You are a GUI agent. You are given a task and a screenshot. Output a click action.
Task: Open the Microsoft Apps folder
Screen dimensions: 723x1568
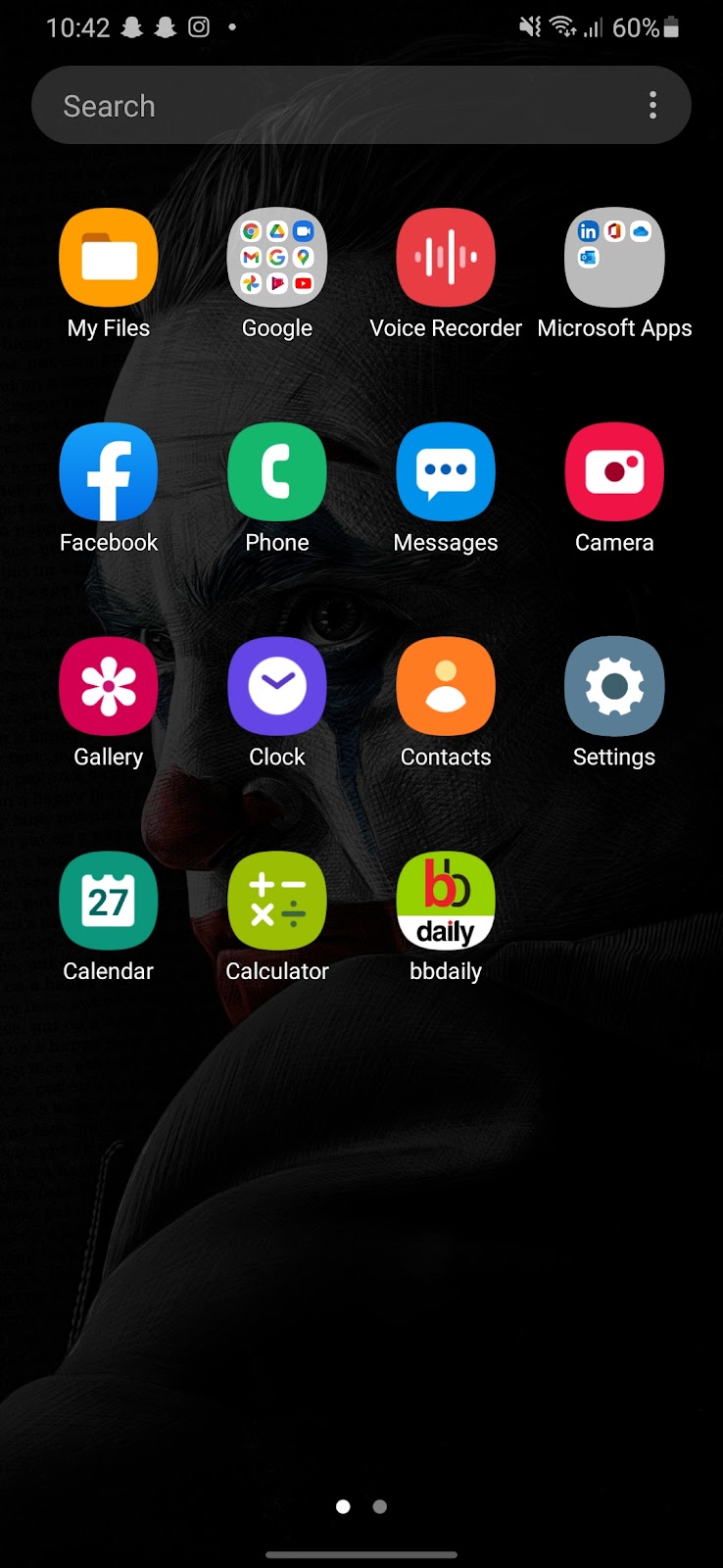pyautogui.click(x=614, y=258)
